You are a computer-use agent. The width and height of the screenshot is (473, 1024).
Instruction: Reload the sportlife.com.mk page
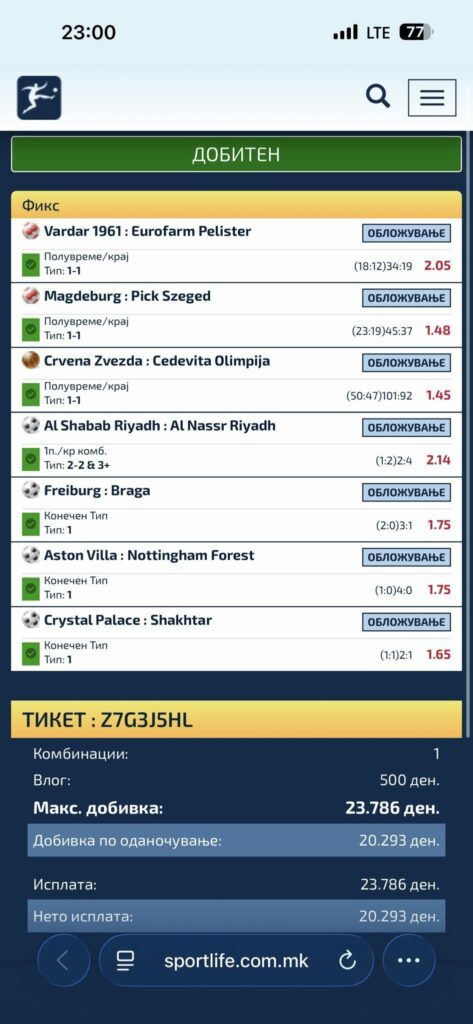[348, 961]
